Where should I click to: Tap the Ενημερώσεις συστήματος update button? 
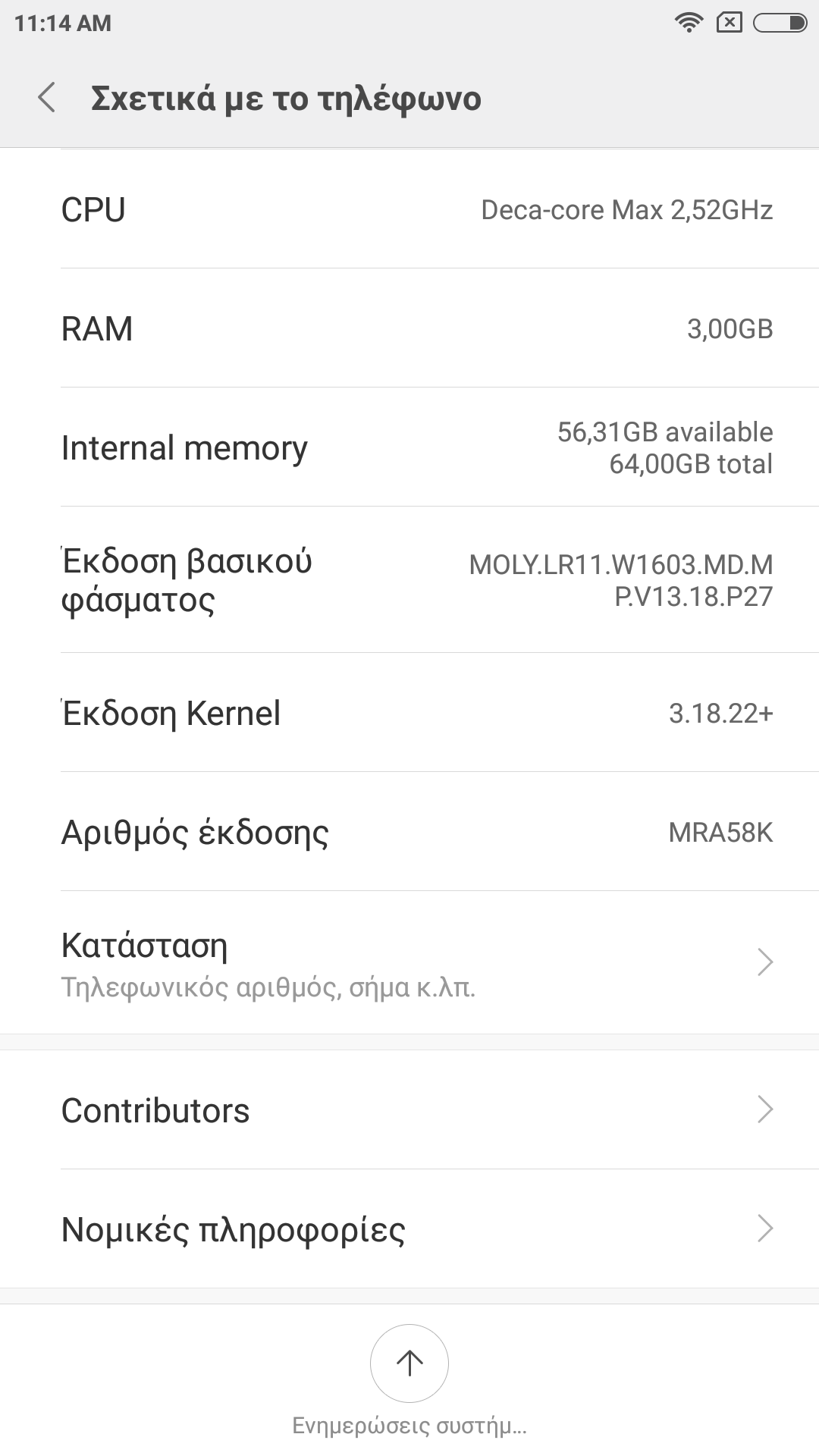click(409, 1363)
